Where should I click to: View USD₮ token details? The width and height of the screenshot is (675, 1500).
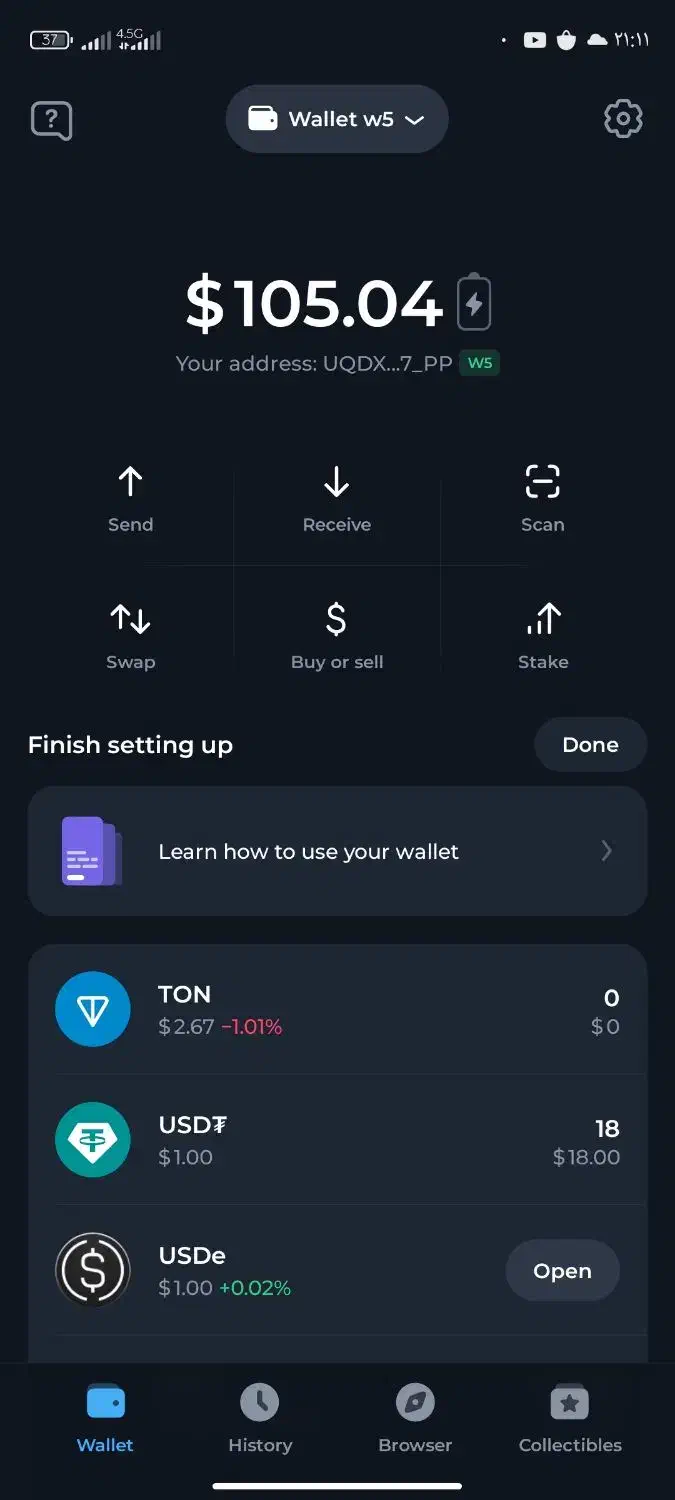click(337, 1140)
